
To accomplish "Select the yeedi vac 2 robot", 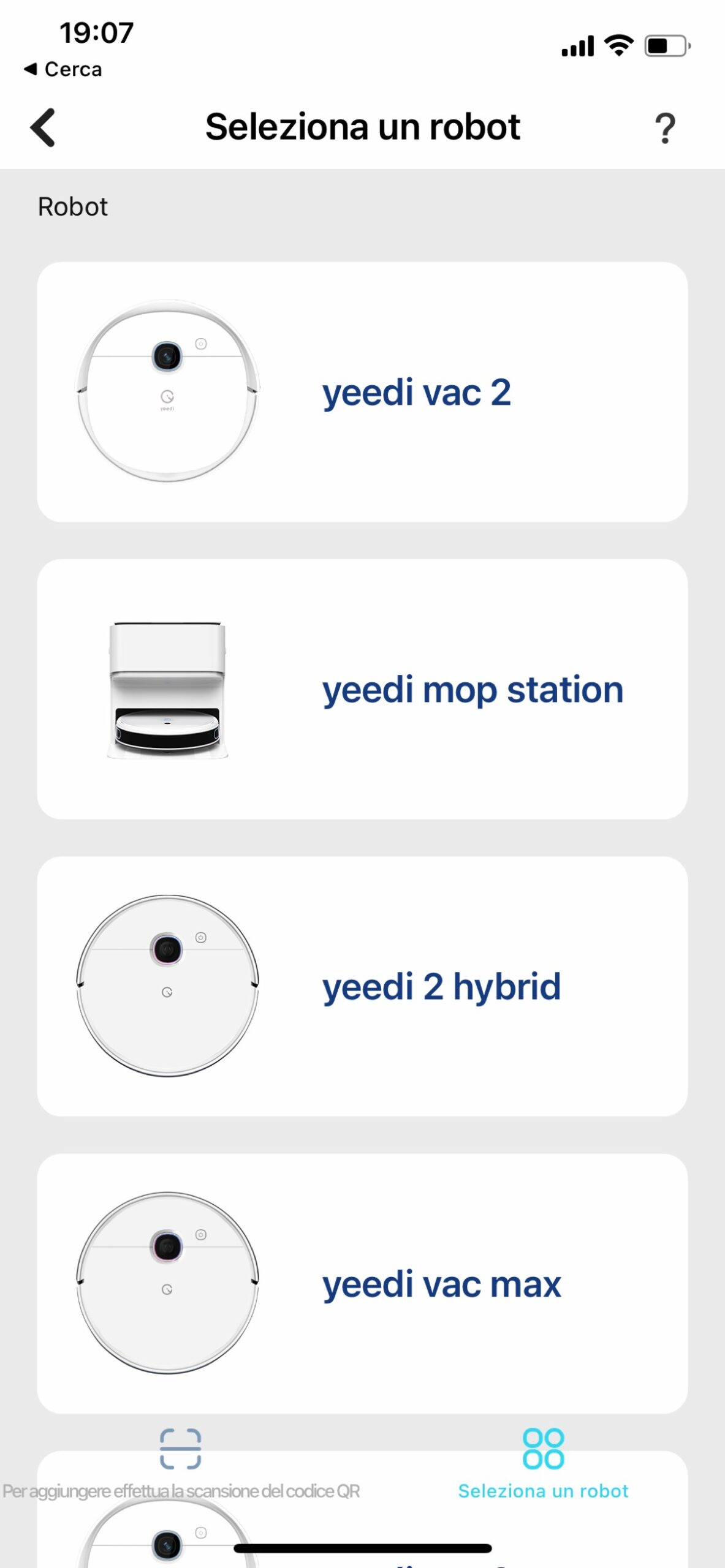I will 362,392.
